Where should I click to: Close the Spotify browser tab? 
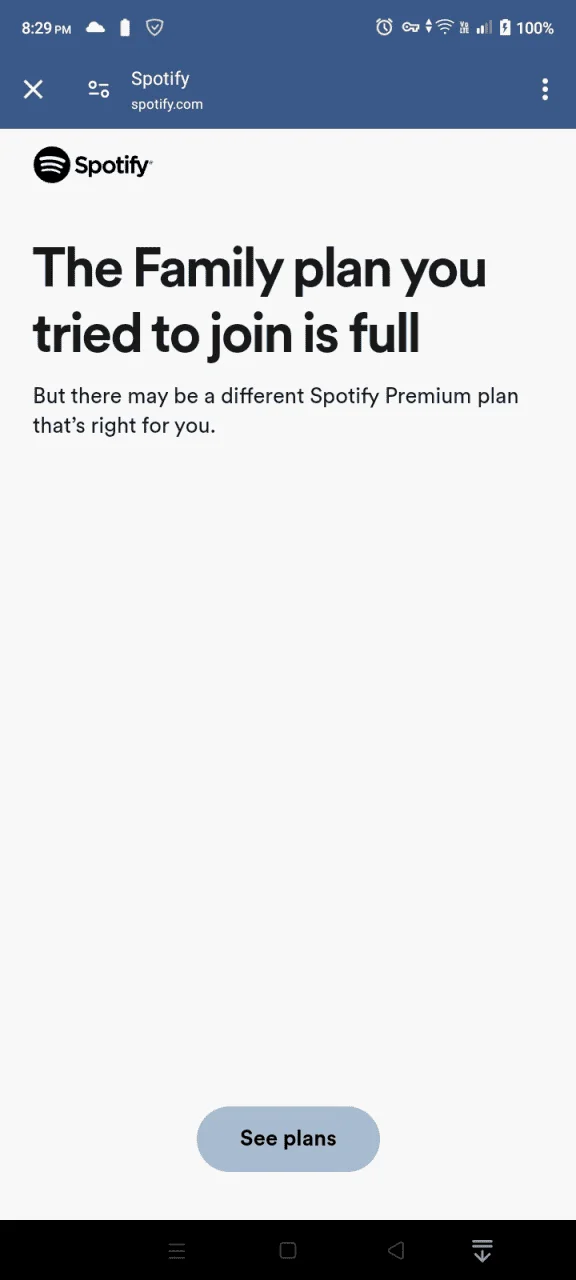[33, 90]
